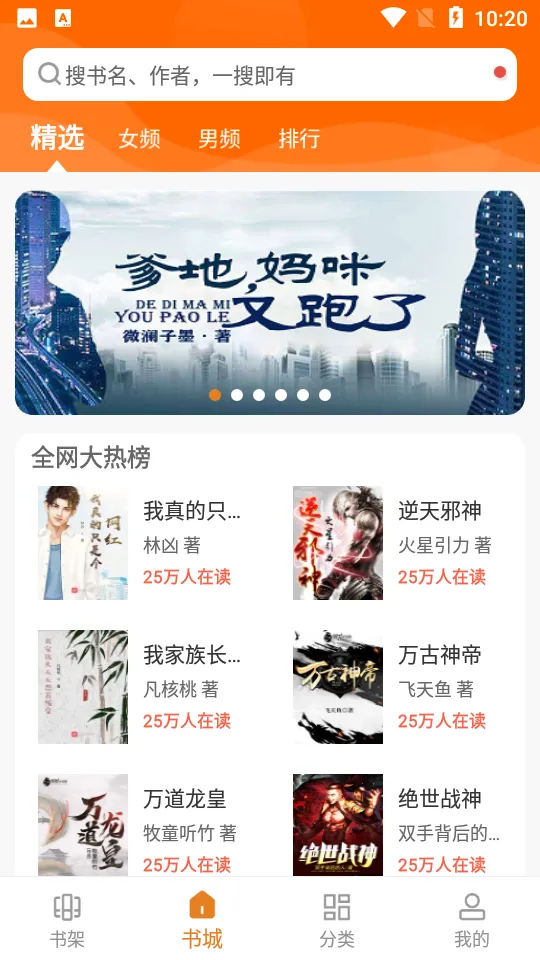Image resolution: width=540 pixels, height=960 pixels.
Task: Go to the 书架 bookshelf tab
Action: 67,920
